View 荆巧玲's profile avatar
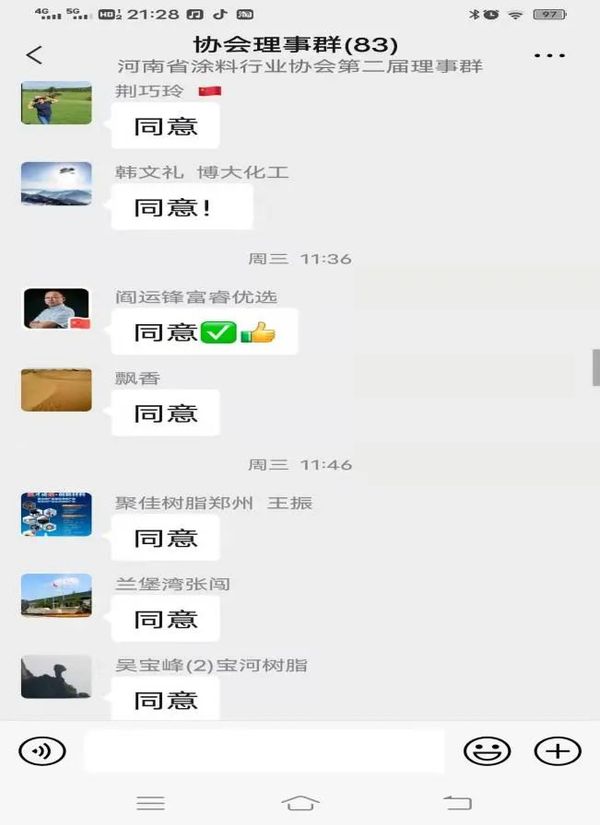Image resolution: width=600 pixels, height=825 pixels. tap(56, 103)
